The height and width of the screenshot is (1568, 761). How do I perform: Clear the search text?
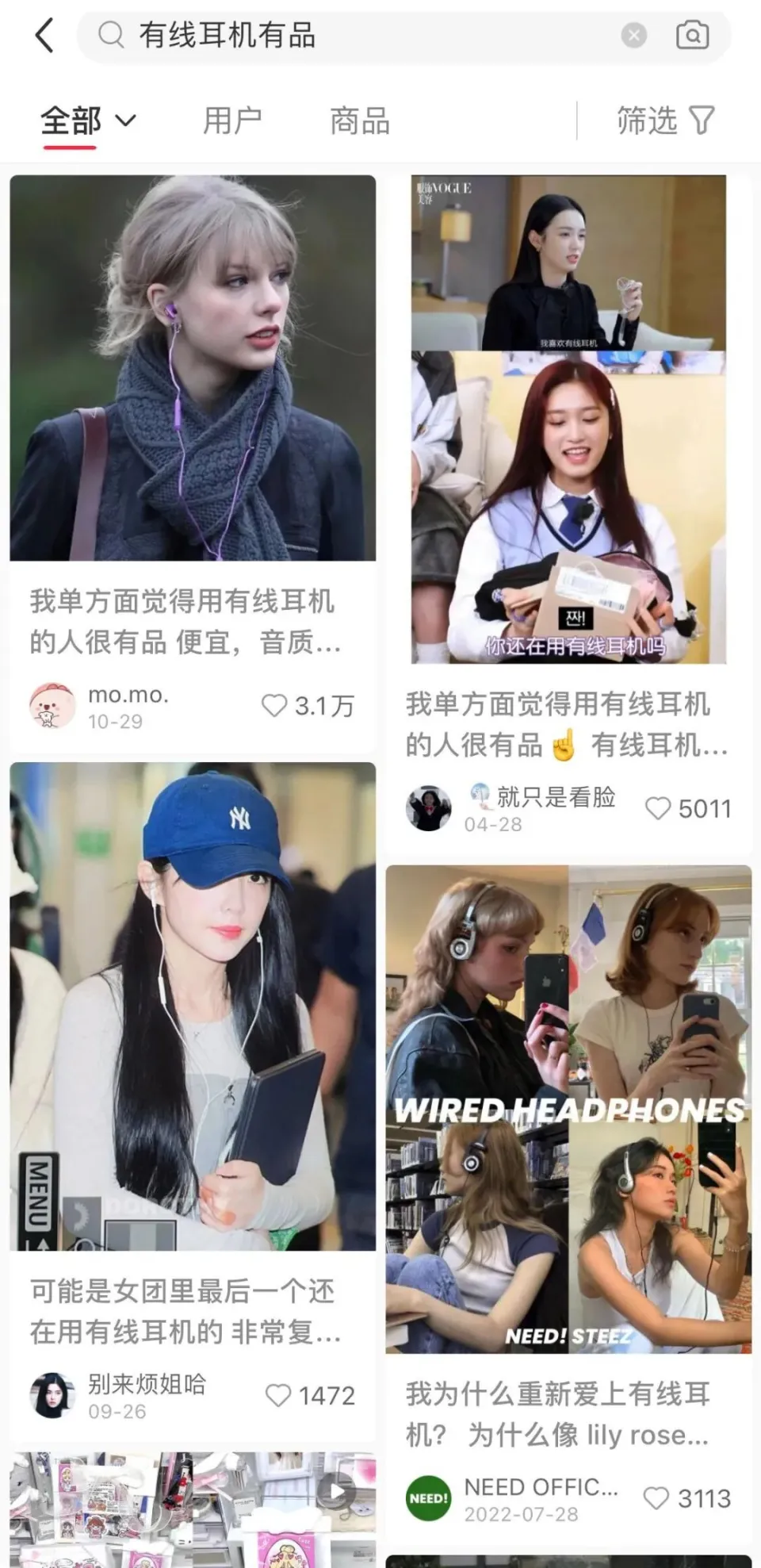[x=633, y=36]
